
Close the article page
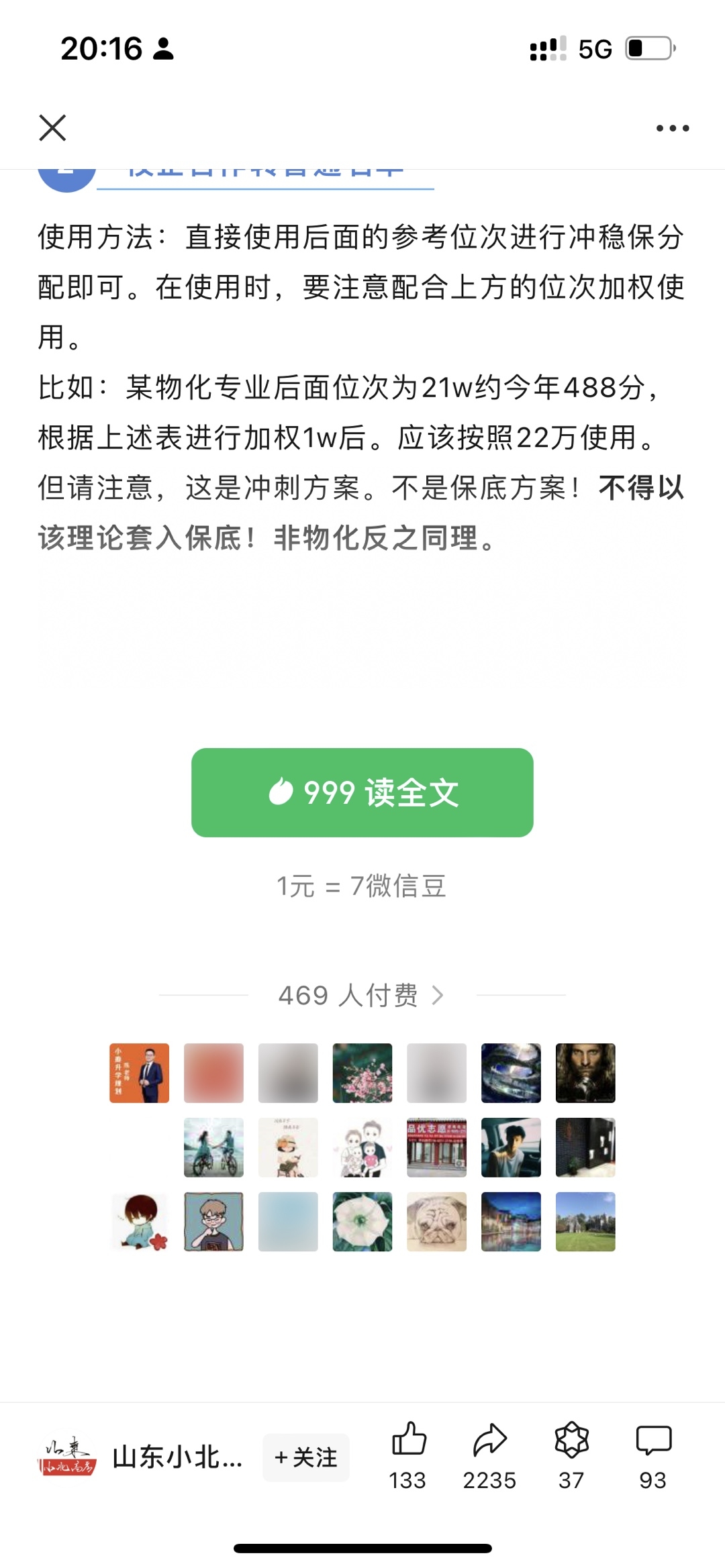[x=52, y=127]
